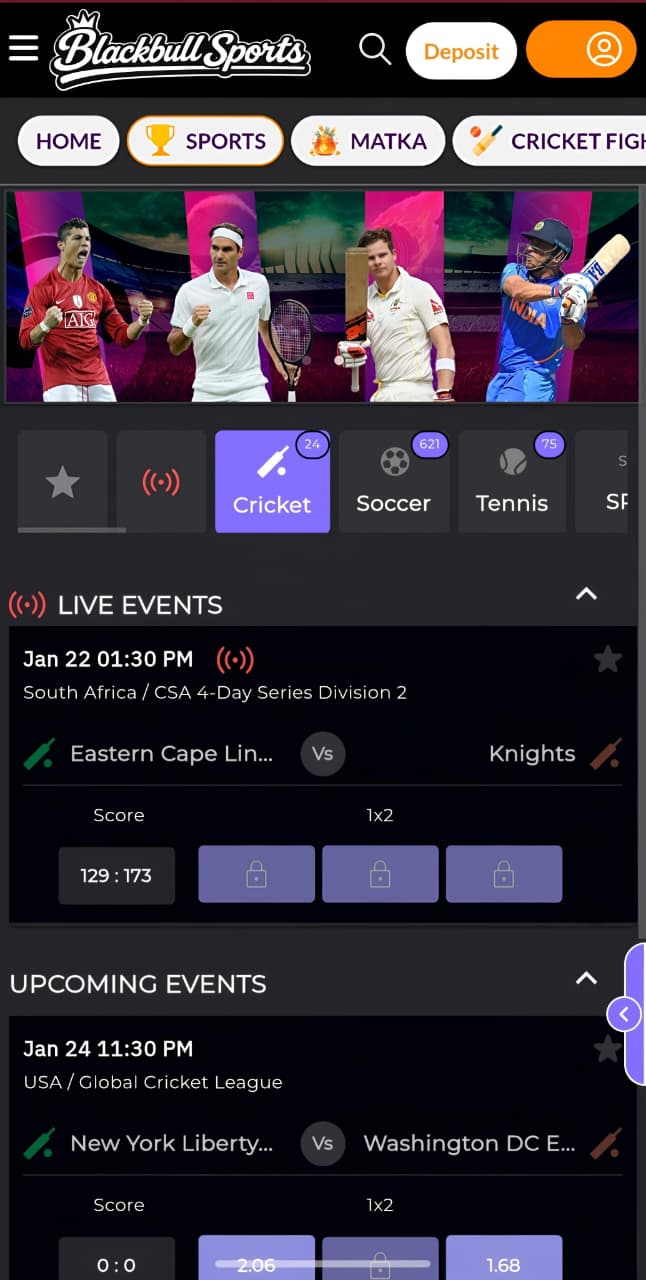The height and width of the screenshot is (1280, 646).
Task: Go to the HOME tab
Action: tap(68, 141)
